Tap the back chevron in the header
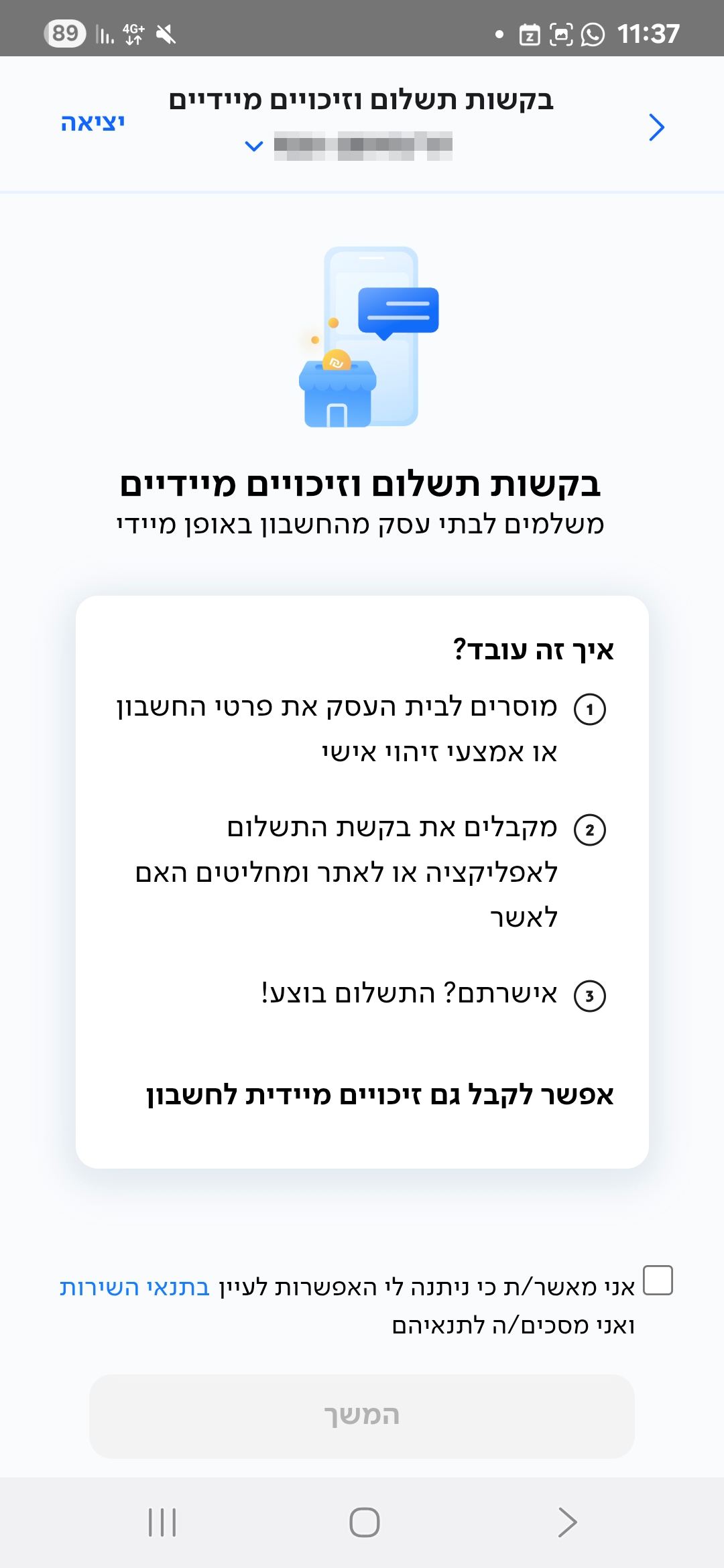Viewport: 724px width, 1568px height. coord(656,127)
